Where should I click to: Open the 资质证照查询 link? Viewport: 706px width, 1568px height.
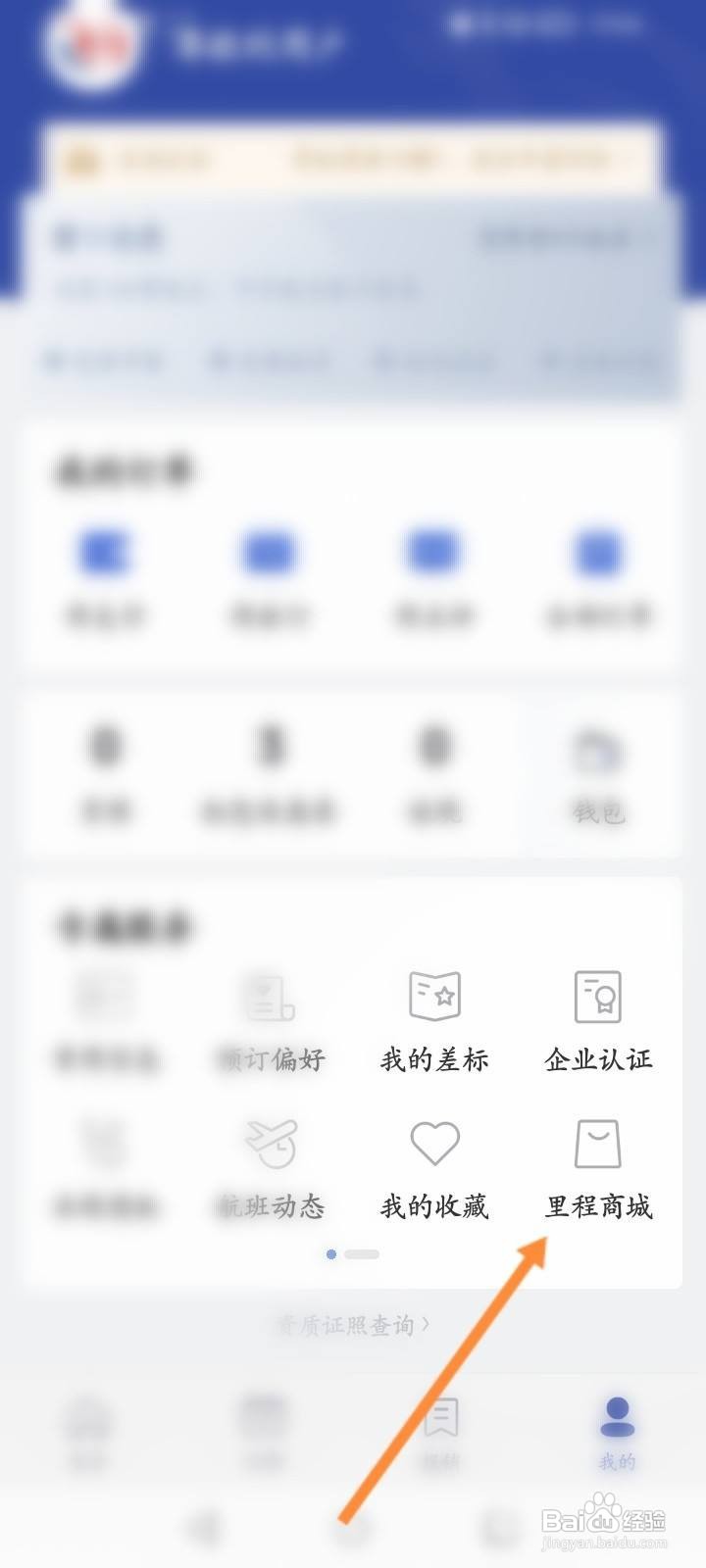pyautogui.click(x=348, y=1322)
